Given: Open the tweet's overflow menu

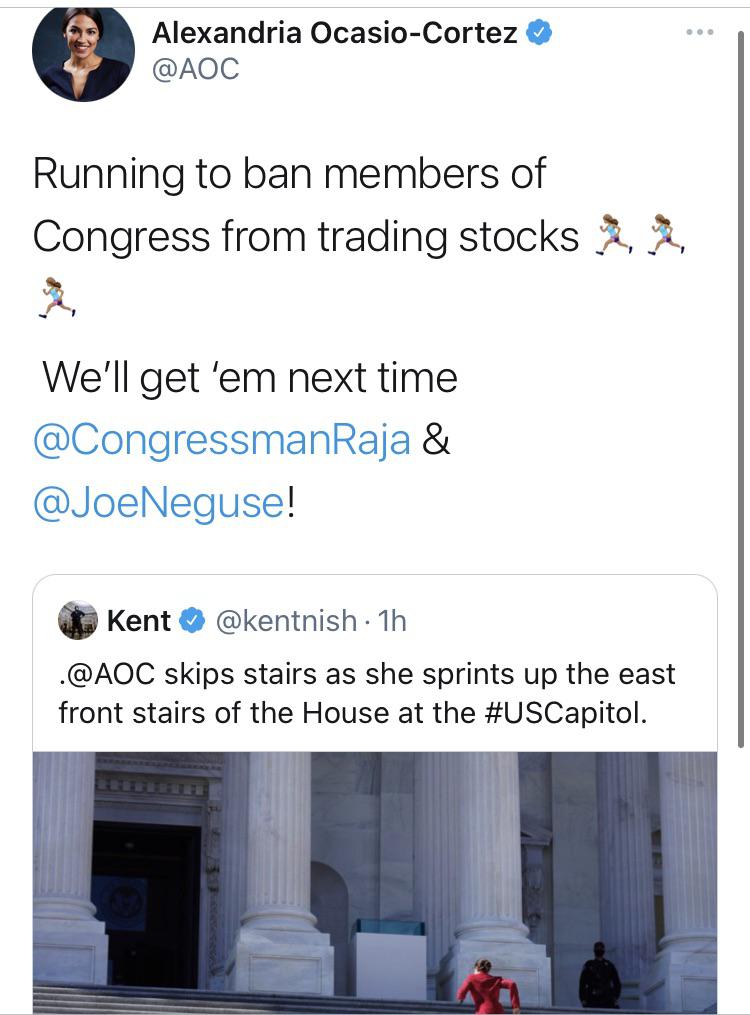Looking at the screenshot, I should [x=702, y=33].
